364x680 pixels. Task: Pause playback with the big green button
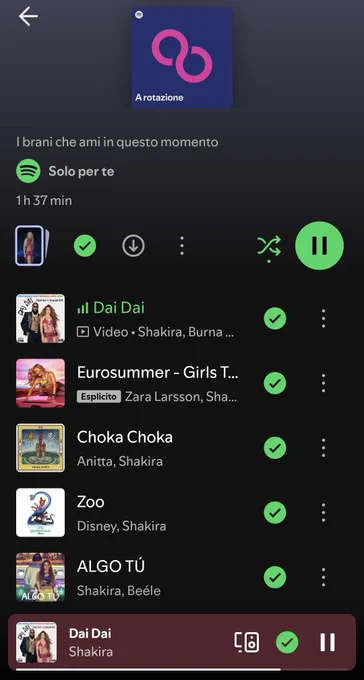[320, 245]
